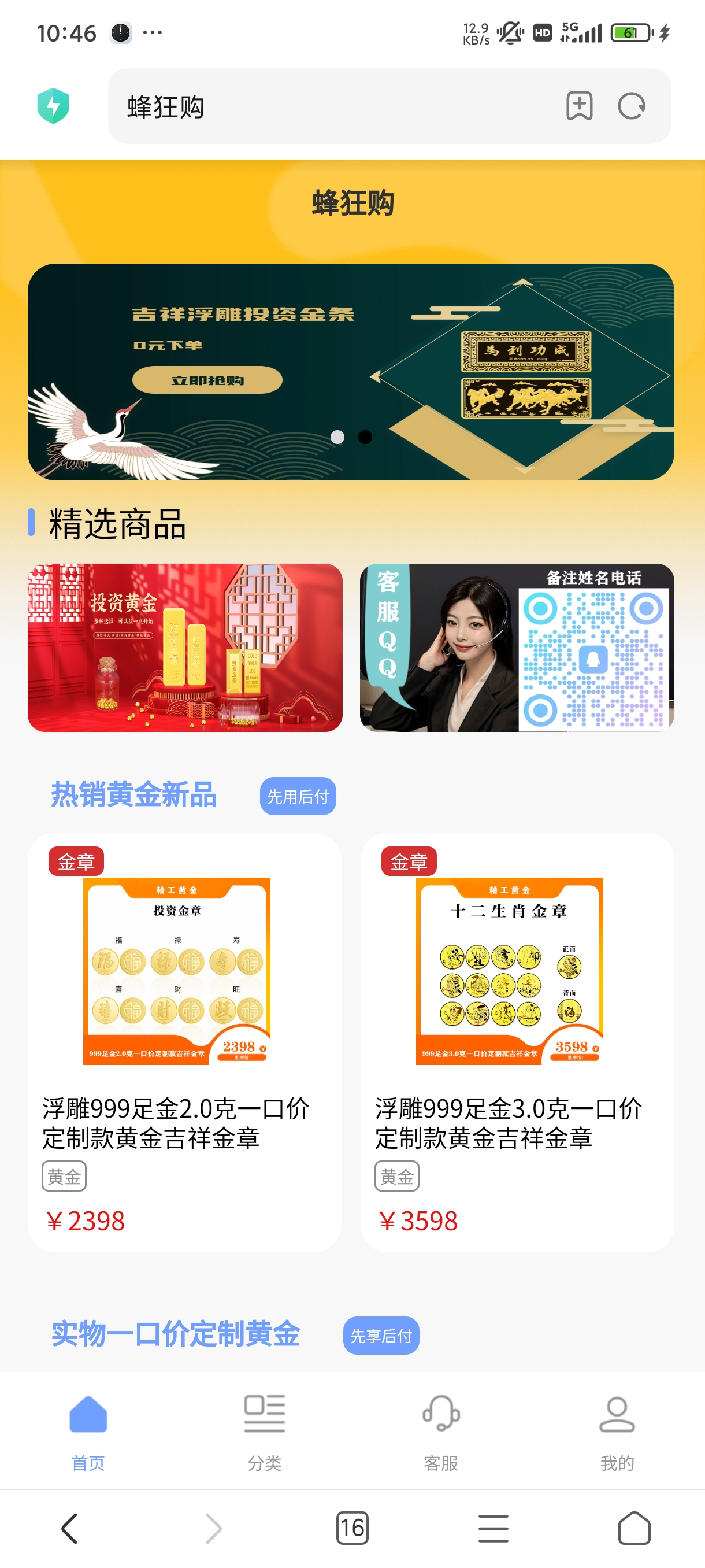Tap the green security shield icon

click(x=53, y=106)
